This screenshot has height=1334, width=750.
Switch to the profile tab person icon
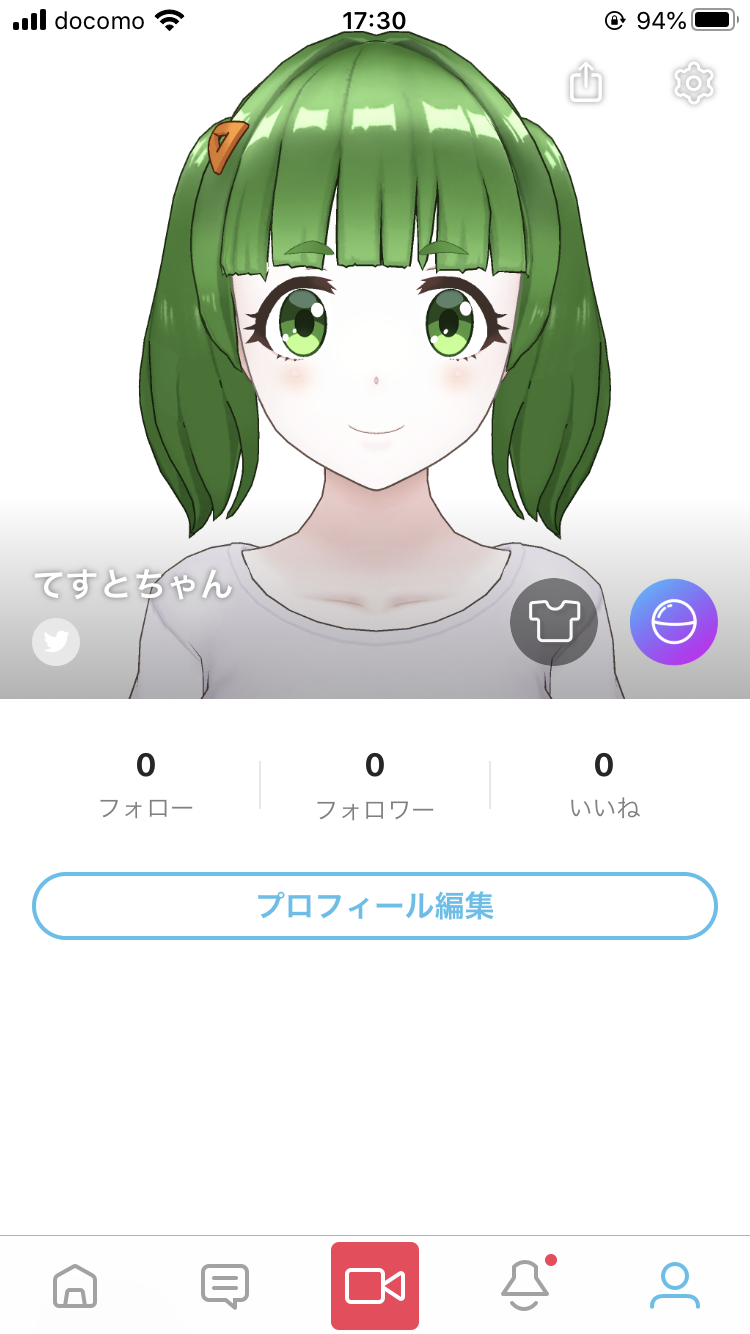click(x=675, y=1286)
